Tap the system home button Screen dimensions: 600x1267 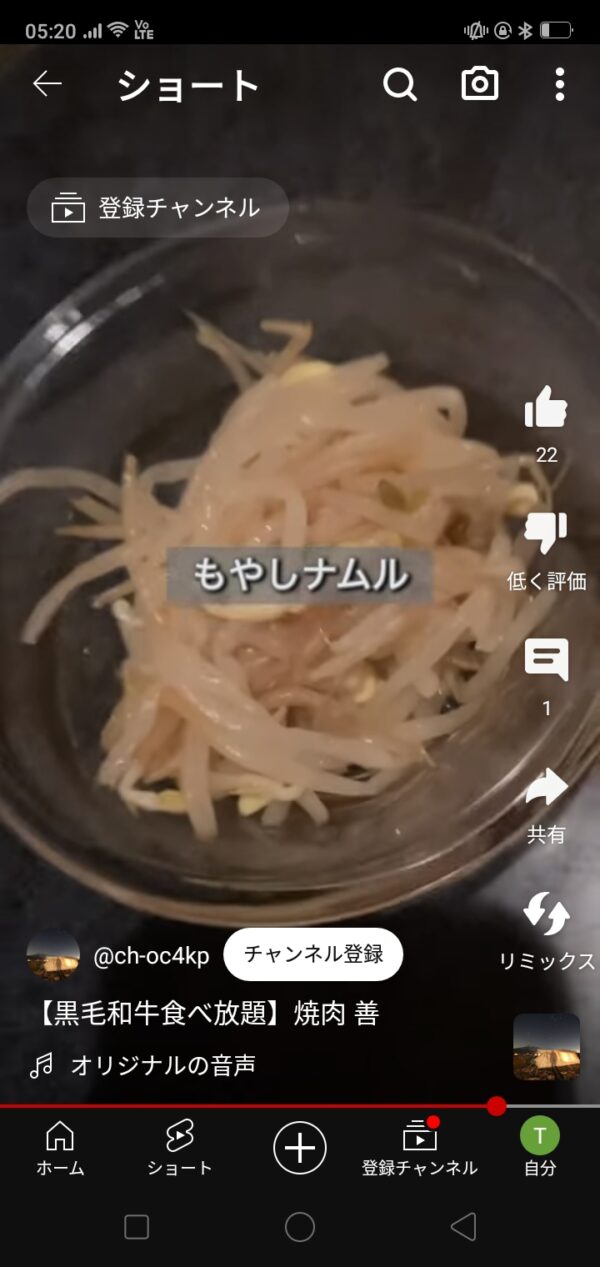pyautogui.click(x=300, y=1227)
